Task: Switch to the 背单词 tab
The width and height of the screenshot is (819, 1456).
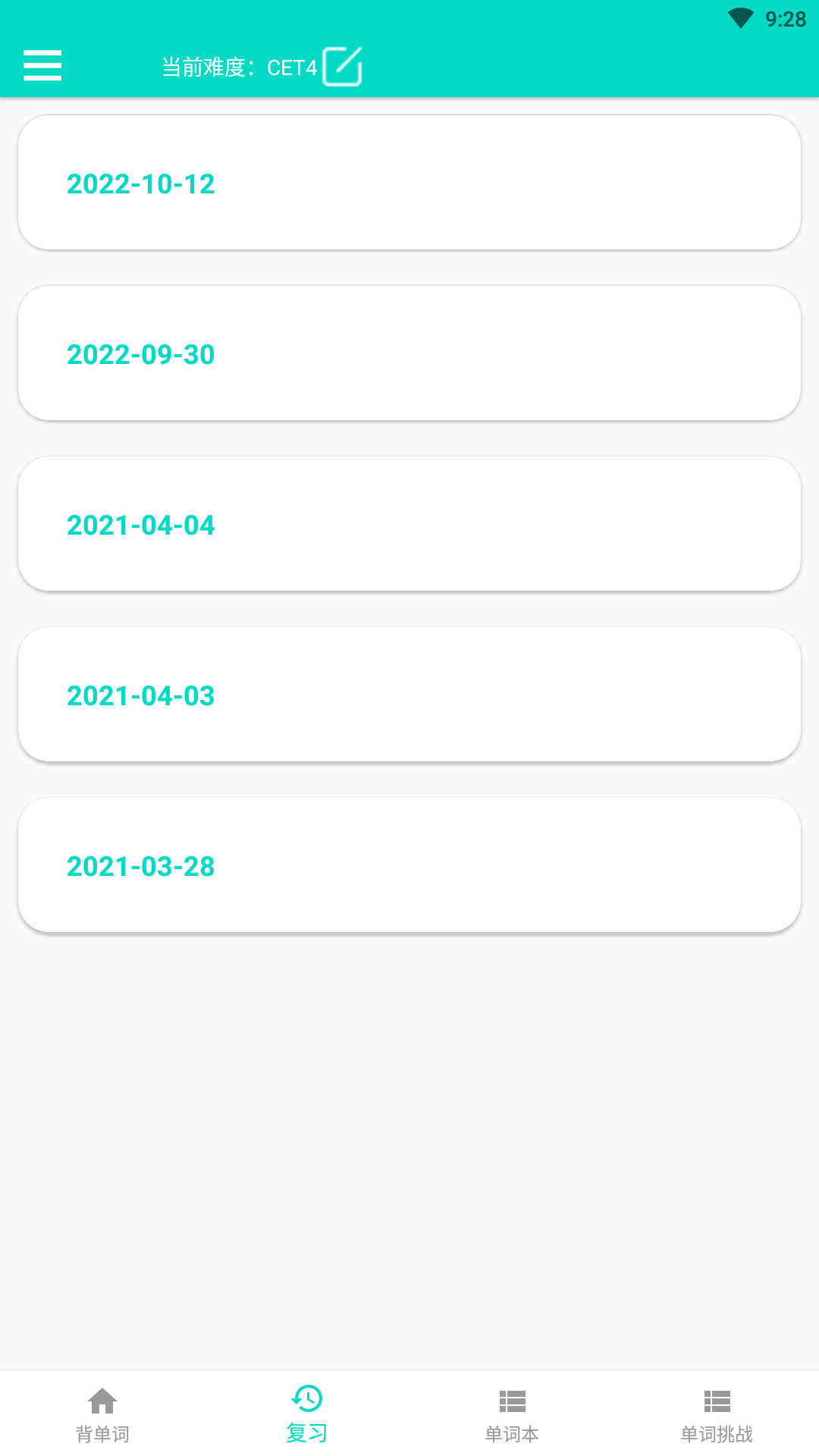Action: 102,1414
